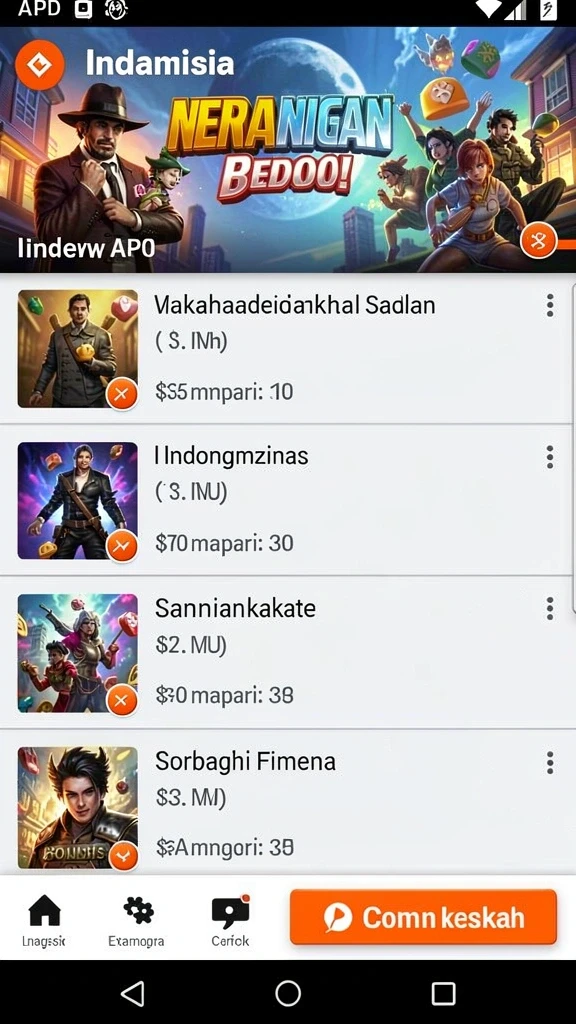The image size is (576, 1024).
Task: Open the Indongmzinas game row
Action: tap(288, 500)
